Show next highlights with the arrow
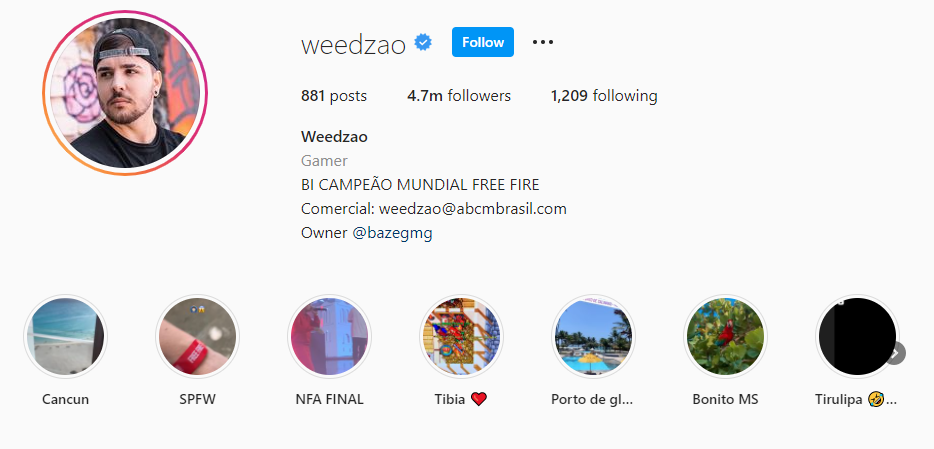This screenshot has height=449, width=934. tap(895, 353)
